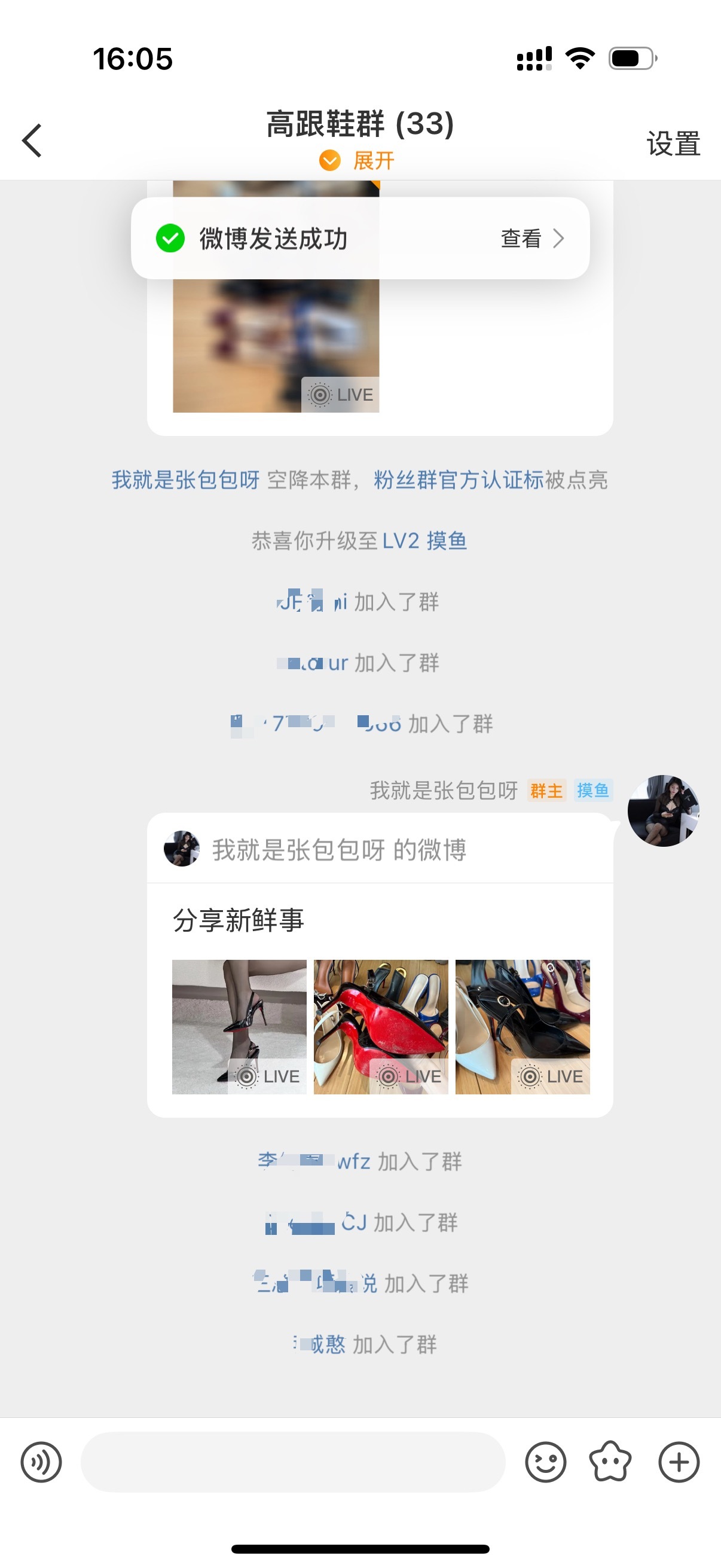View the third LIVE photo of heels

[x=522, y=1026]
